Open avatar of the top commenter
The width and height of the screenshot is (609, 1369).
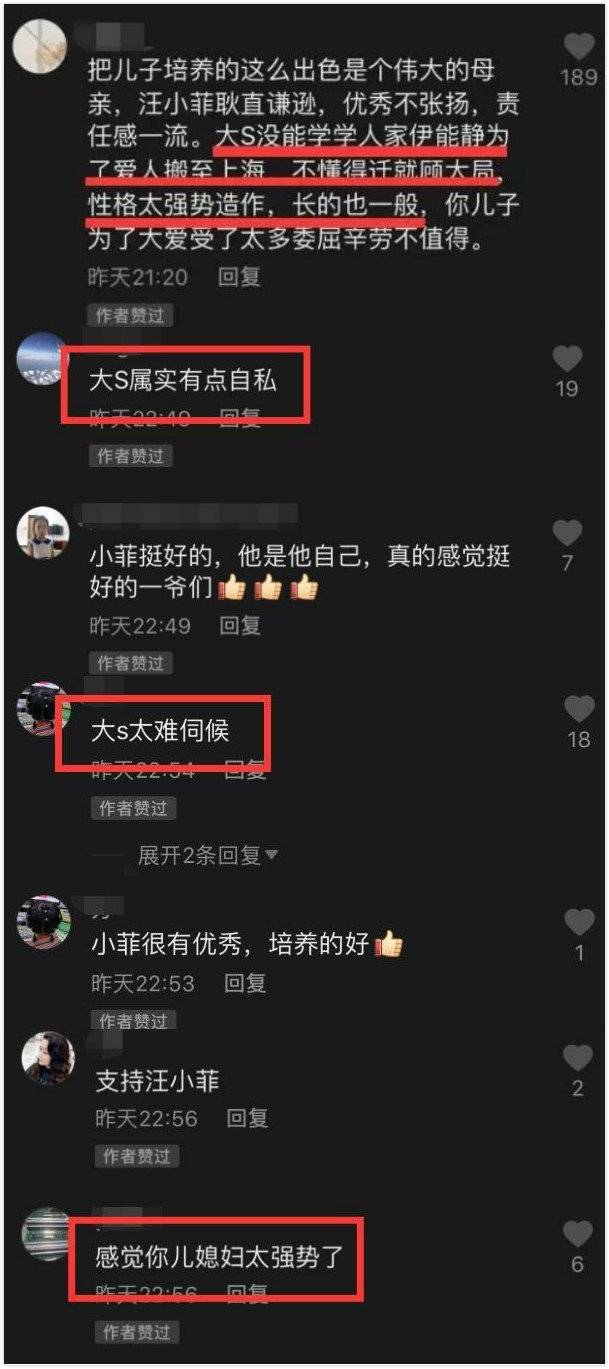click(40, 47)
